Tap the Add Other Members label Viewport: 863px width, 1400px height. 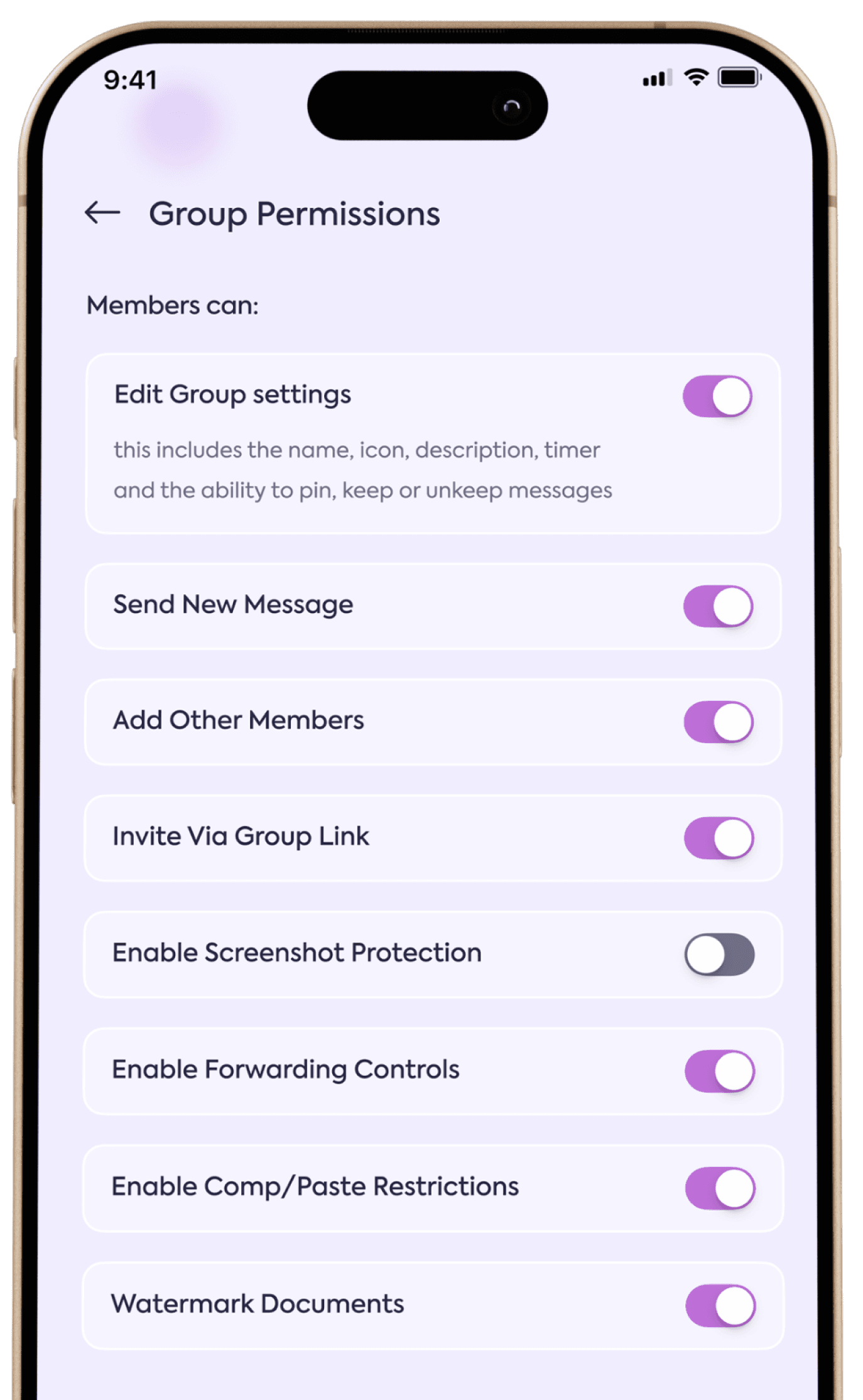pos(238,721)
